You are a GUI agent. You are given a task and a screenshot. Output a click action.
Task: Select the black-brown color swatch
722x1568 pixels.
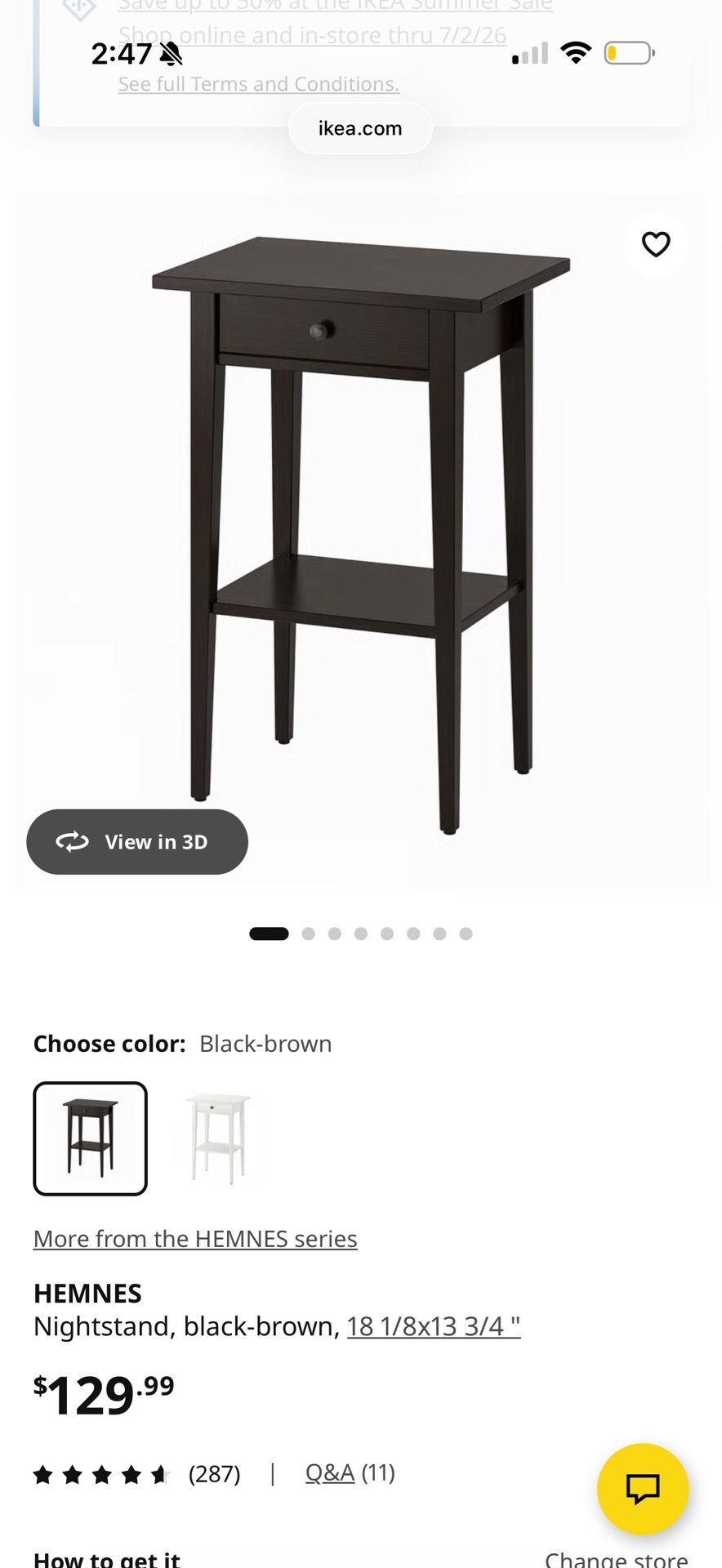click(91, 1138)
